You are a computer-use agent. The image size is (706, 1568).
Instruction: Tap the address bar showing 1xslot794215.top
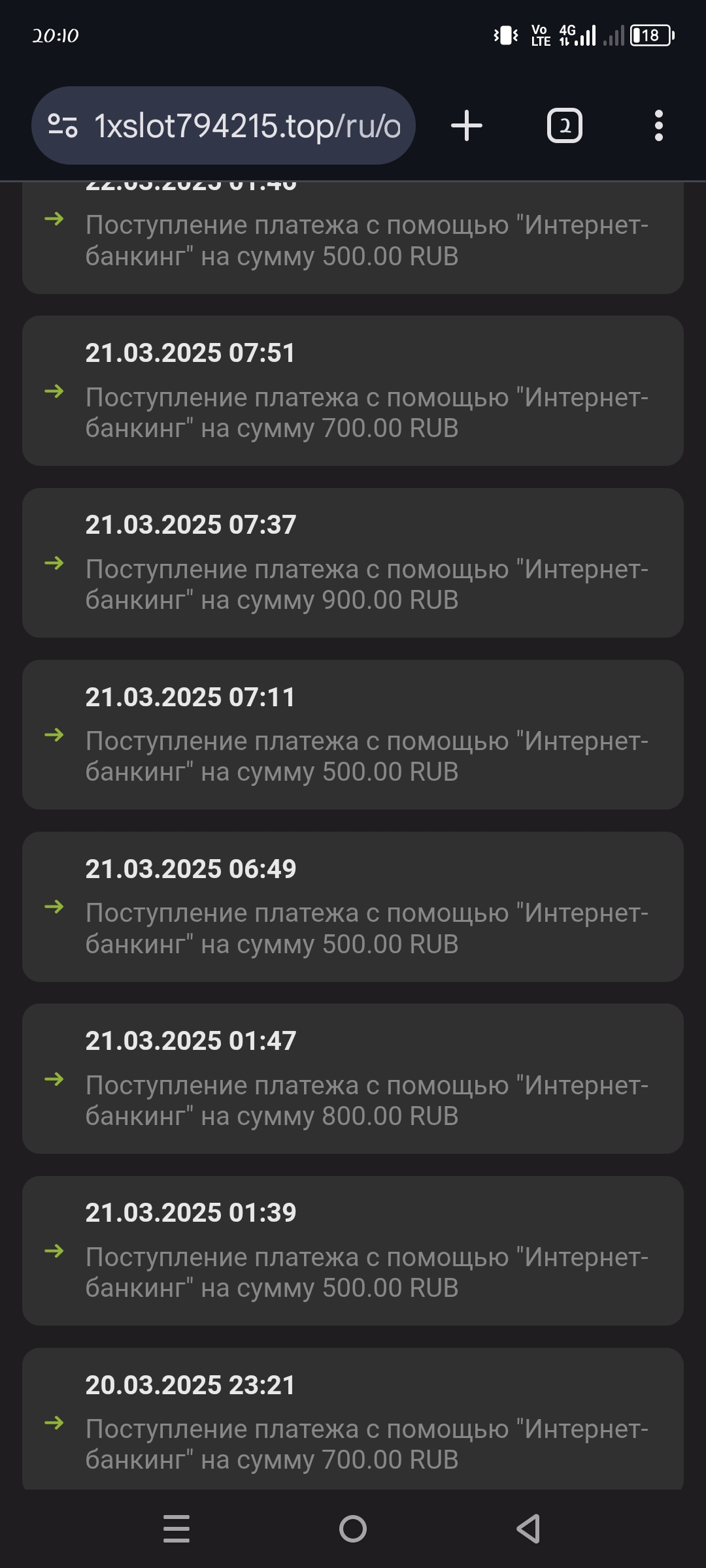pyautogui.click(x=247, y=125)
